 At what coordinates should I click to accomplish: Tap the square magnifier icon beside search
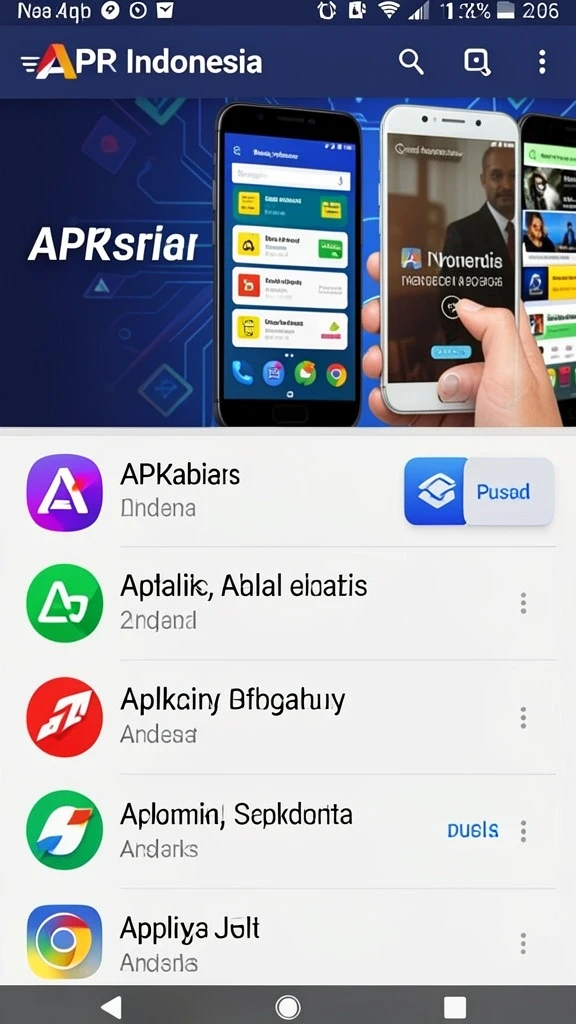pyautogui.click(x=477, y=63)
